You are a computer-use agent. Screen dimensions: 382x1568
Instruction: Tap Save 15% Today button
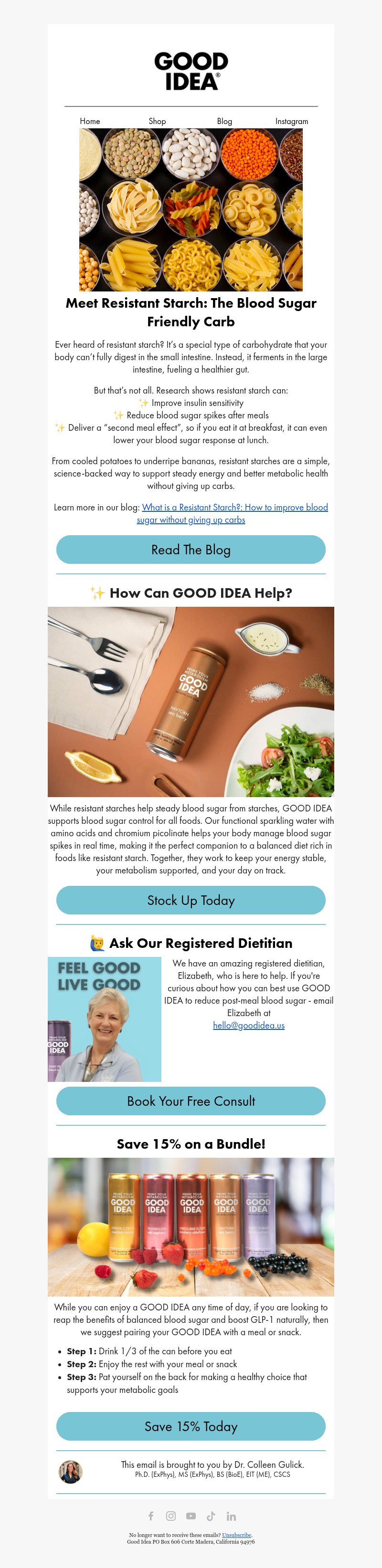(x=191, y=1426)
